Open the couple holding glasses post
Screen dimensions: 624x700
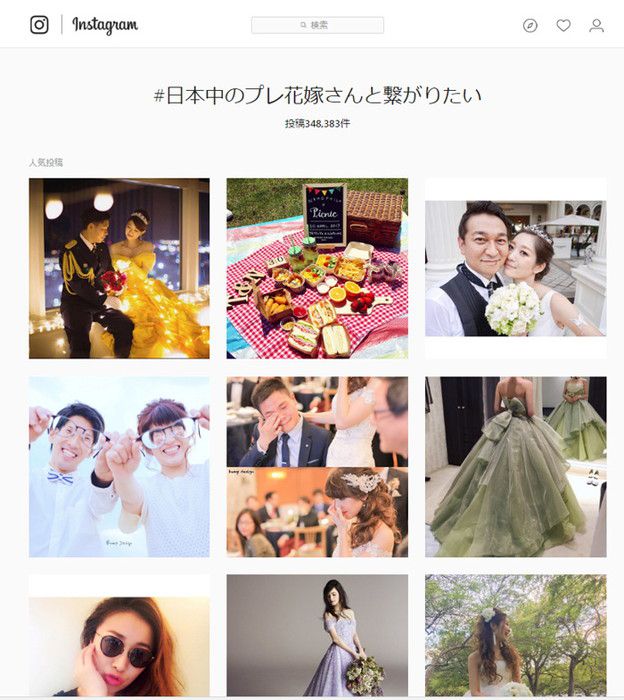point(119,466)
